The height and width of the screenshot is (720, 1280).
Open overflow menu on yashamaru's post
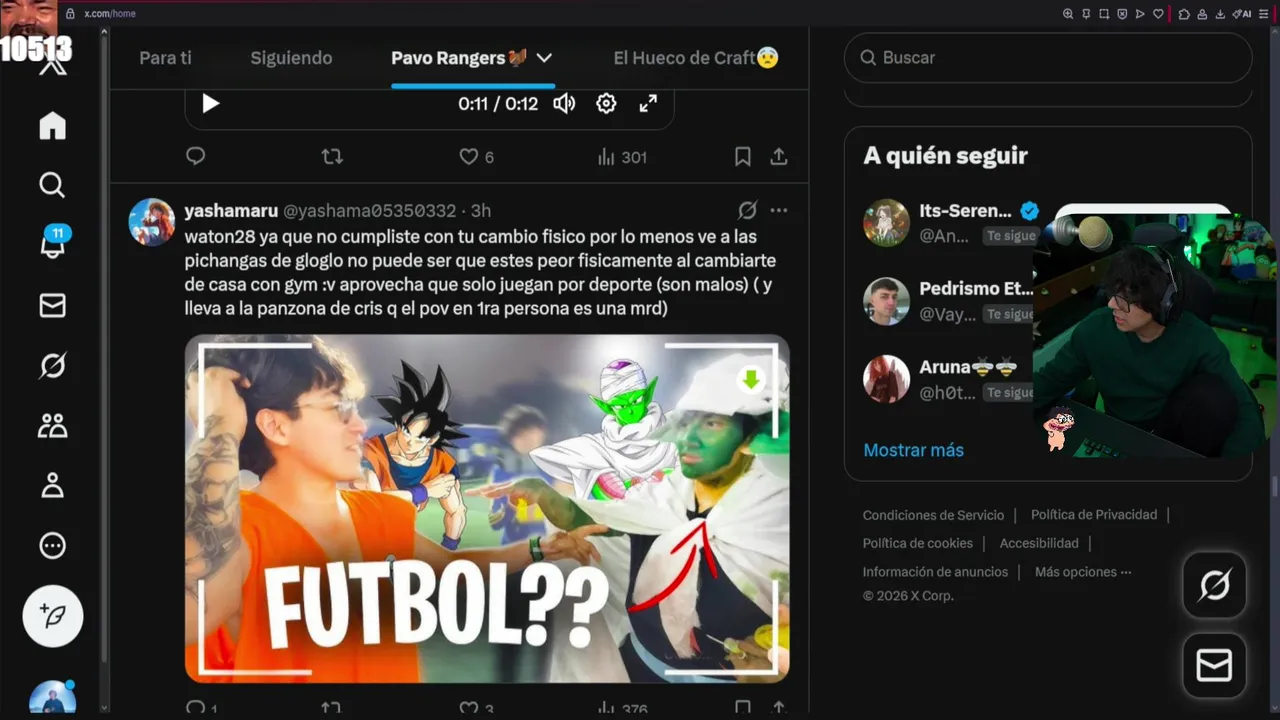tap(779, 210)
